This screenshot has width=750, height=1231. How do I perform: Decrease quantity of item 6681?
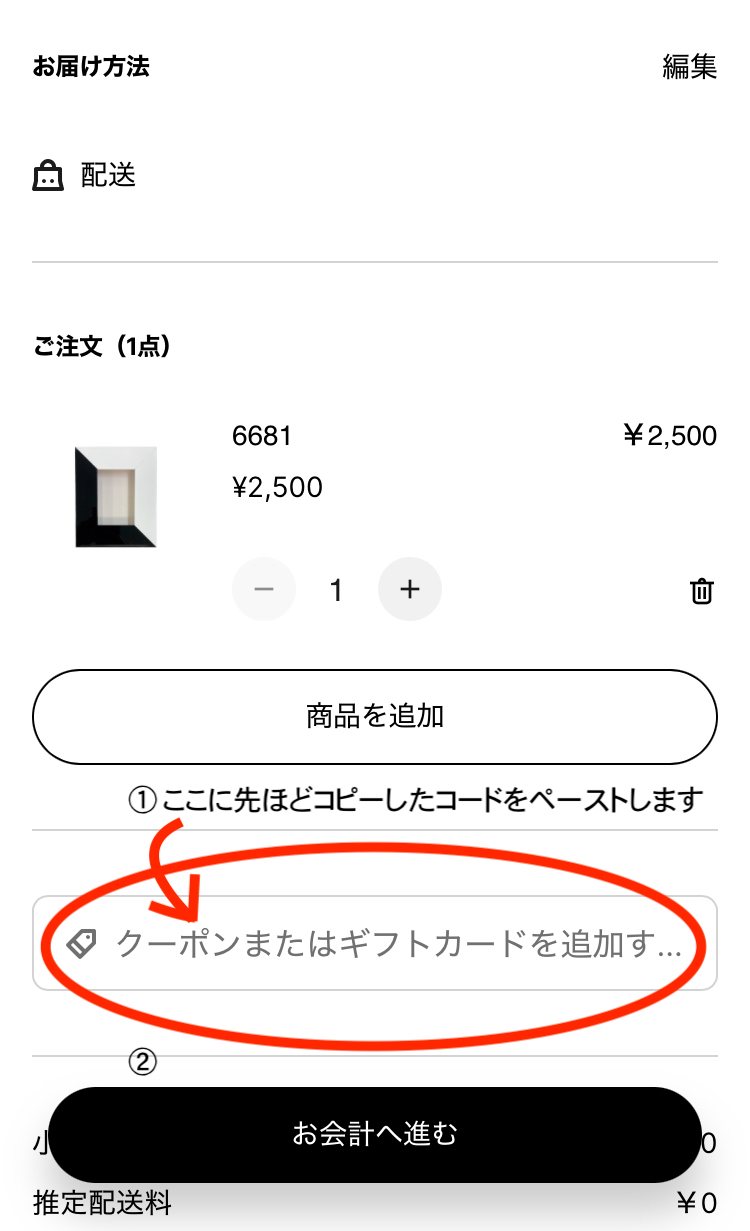coord(264,590)
